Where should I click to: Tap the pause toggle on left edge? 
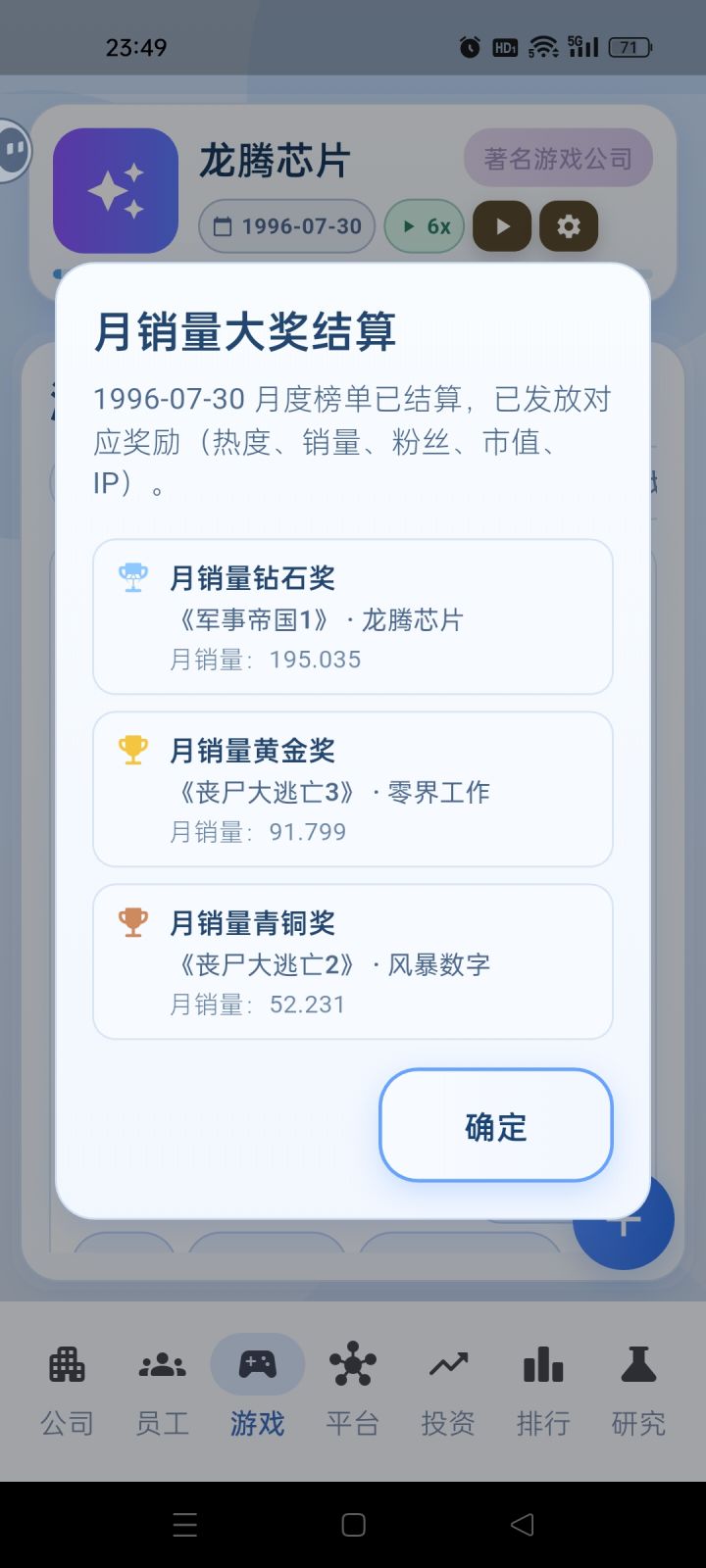coord(14,151)
